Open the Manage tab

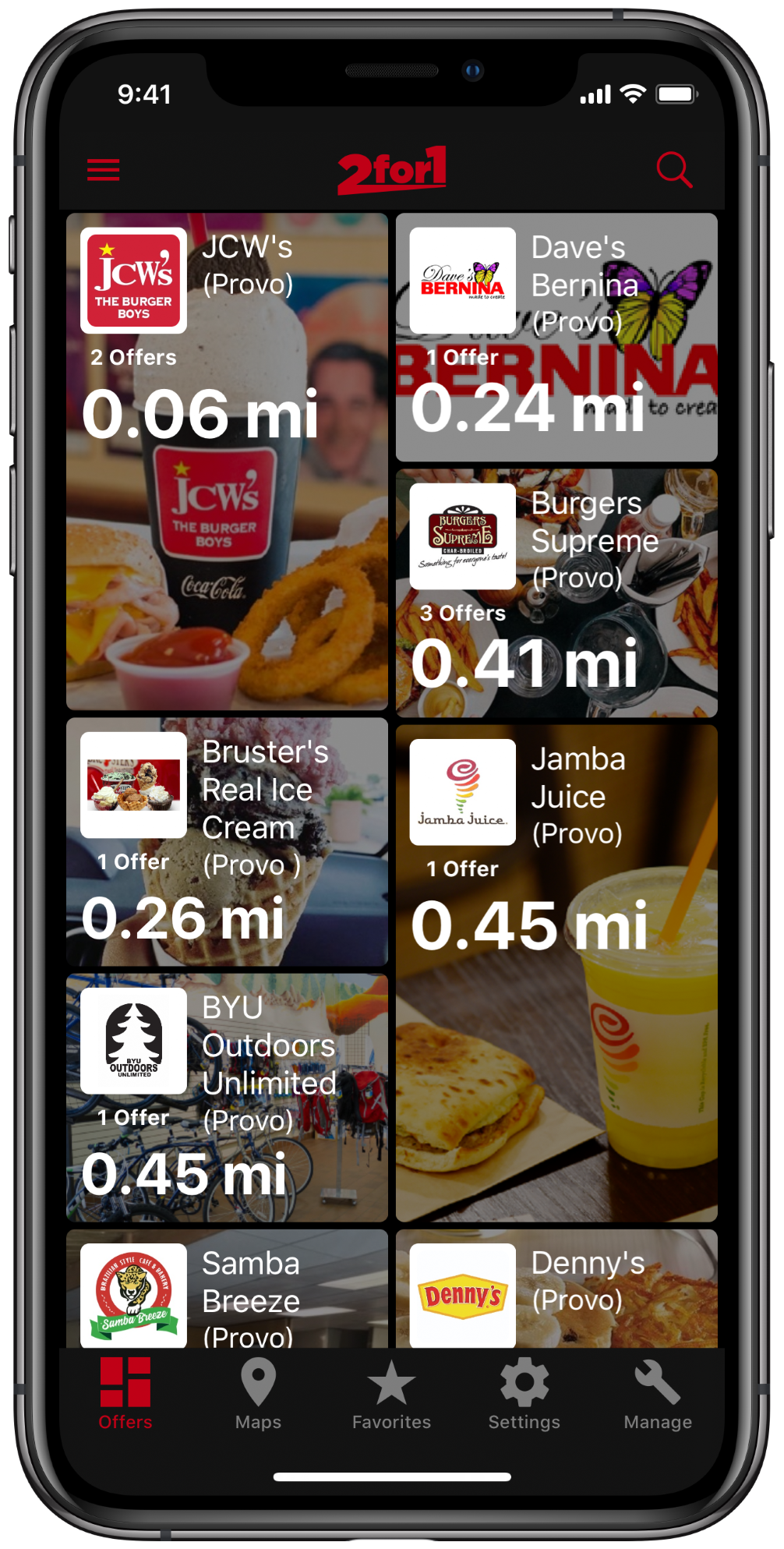[658, 1394]
